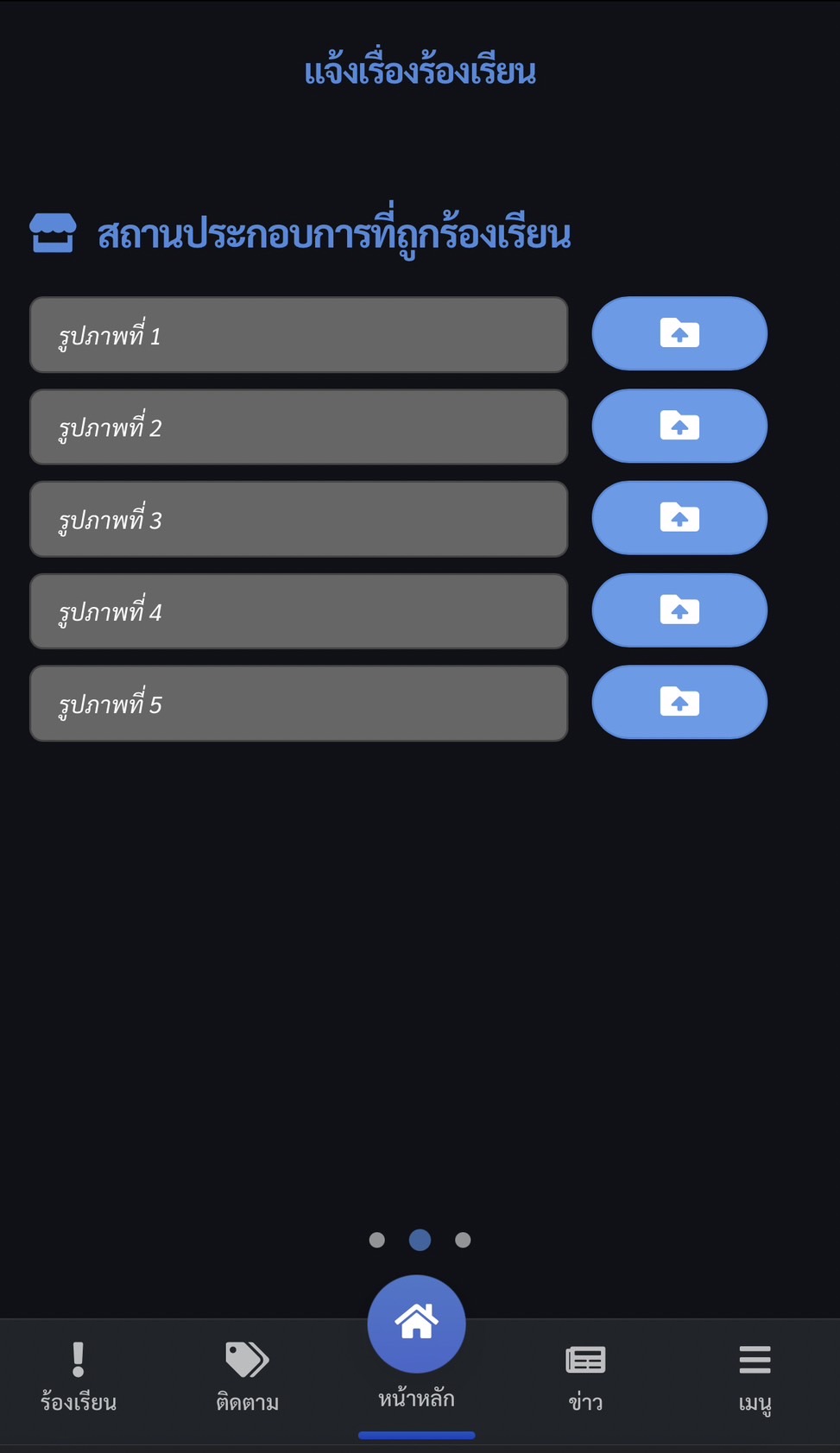This screenshot has height=1453, width=840.
Task: Upload a file for รูปภาพที่ 2
Action: click(679, 426)
